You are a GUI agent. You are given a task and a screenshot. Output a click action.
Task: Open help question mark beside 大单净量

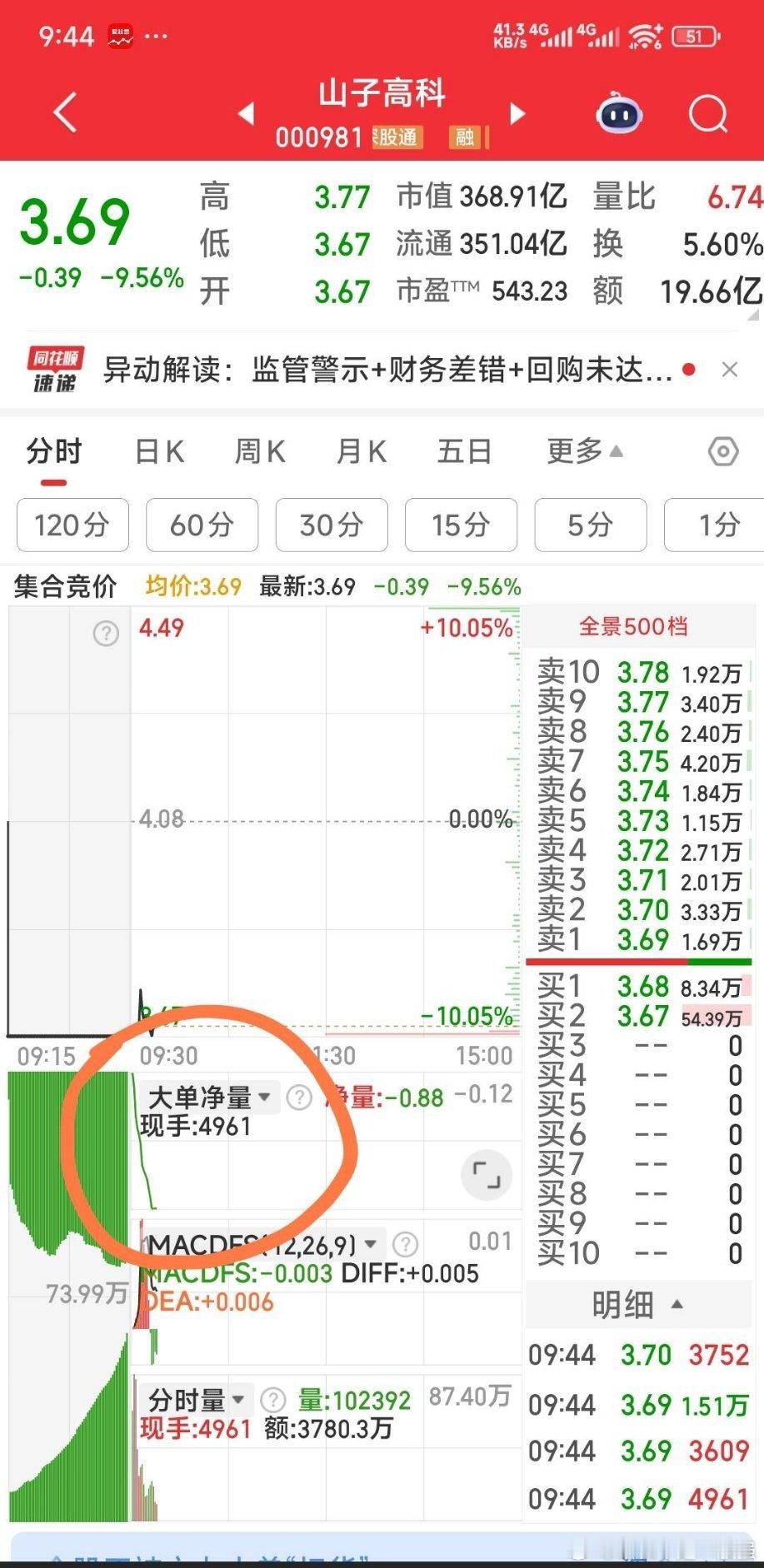click(300, 1098)
